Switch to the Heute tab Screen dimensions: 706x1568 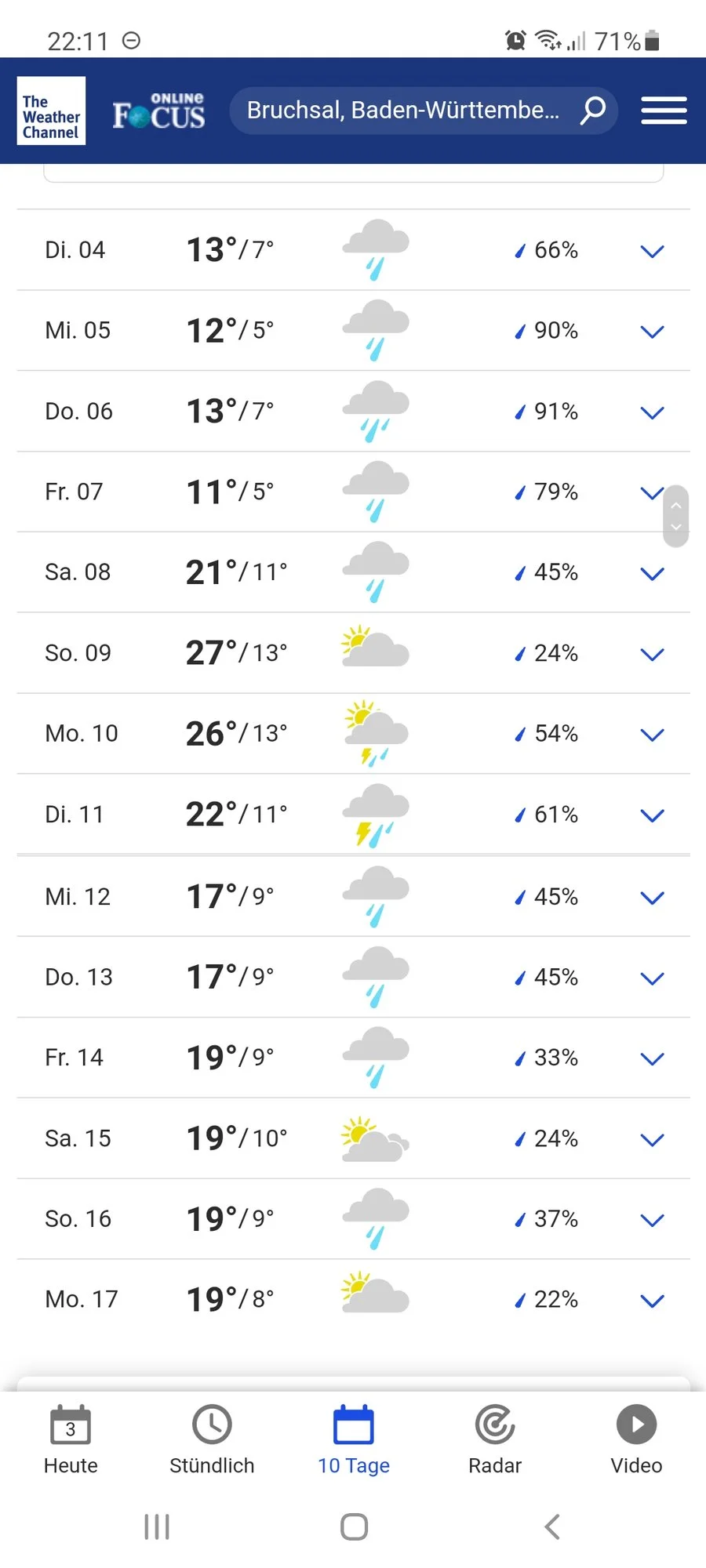pyautogui.click(x=71, y=1440)
